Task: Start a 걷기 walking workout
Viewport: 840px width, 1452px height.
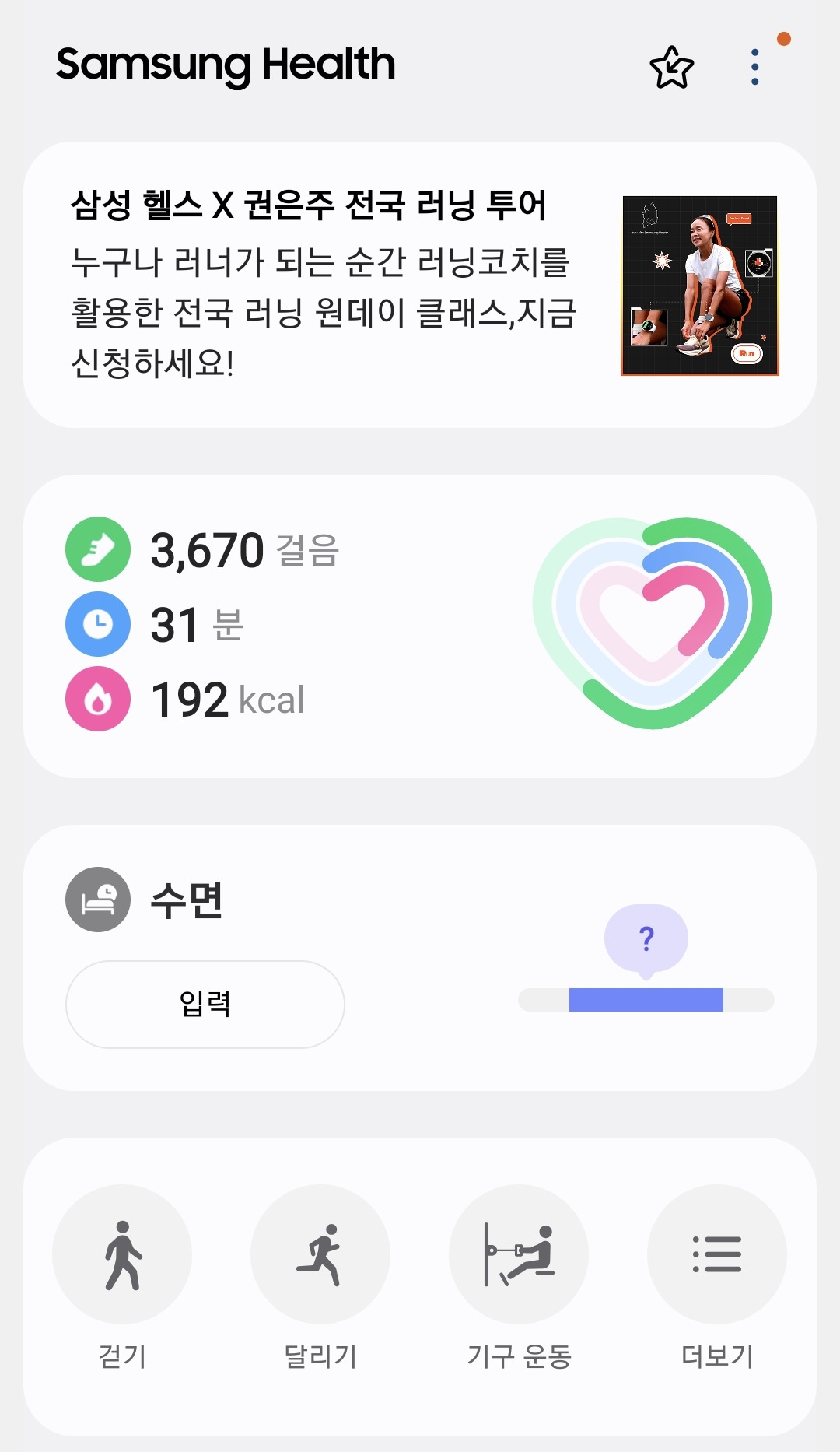Action: 122,1254
